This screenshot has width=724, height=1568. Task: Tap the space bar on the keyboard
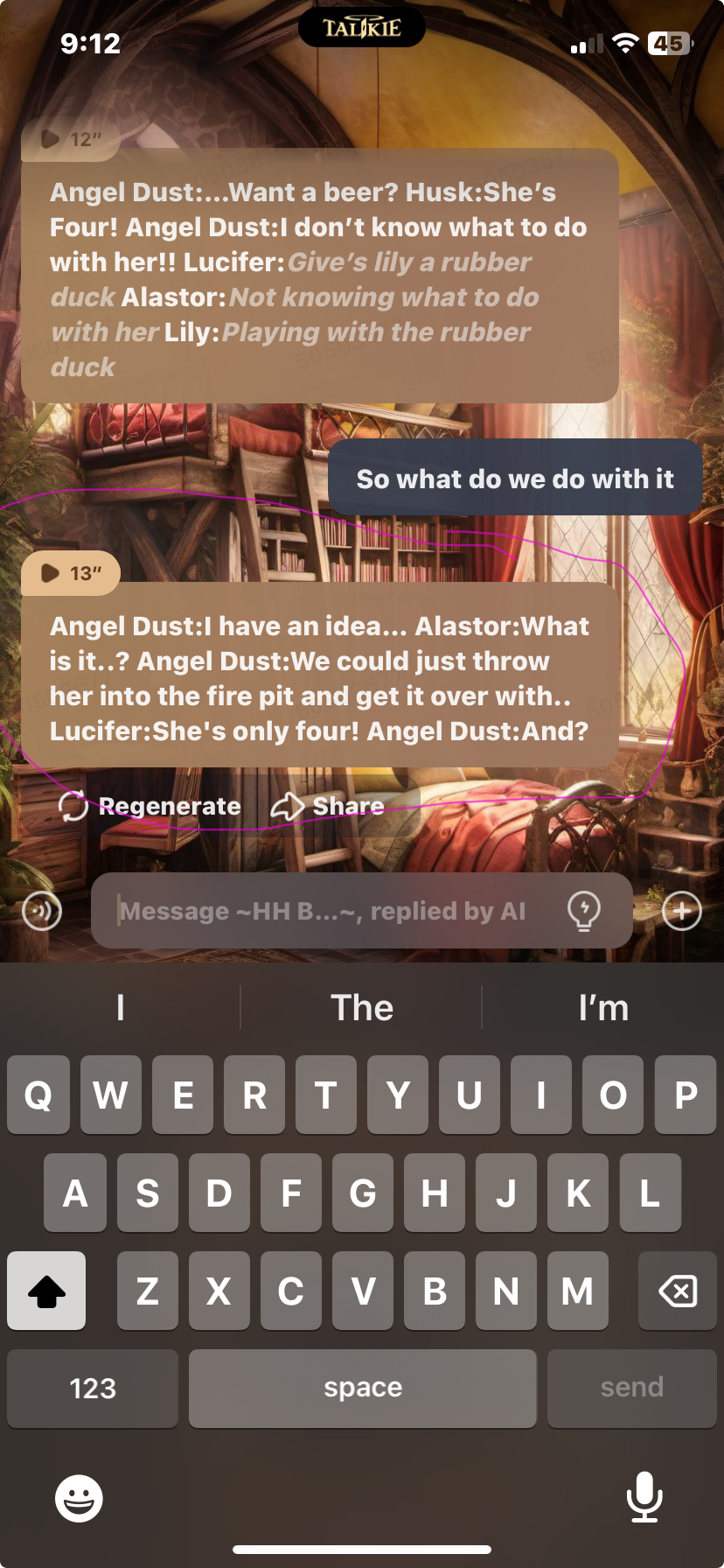click(x=362, y=1388)
